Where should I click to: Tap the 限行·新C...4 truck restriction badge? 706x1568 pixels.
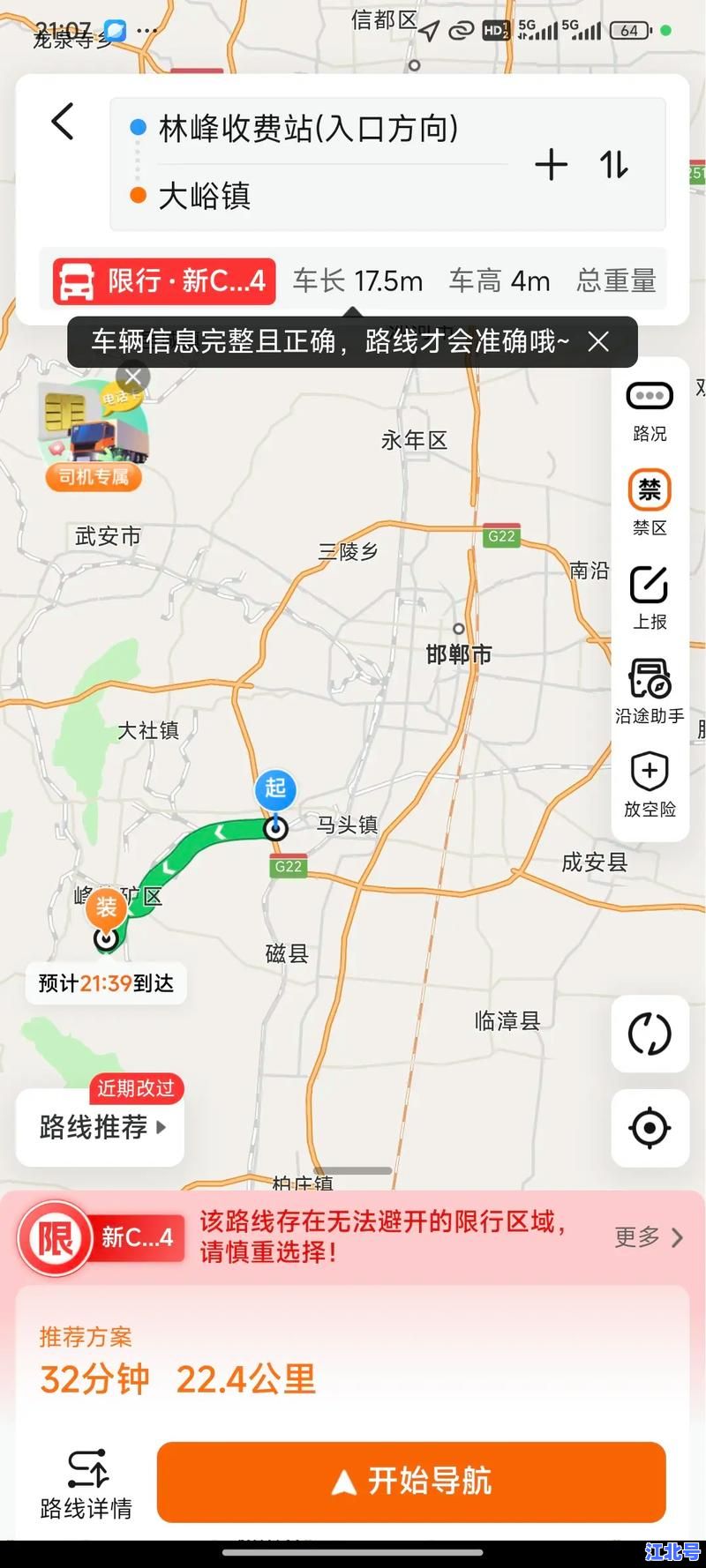click(x=162, y=280)
